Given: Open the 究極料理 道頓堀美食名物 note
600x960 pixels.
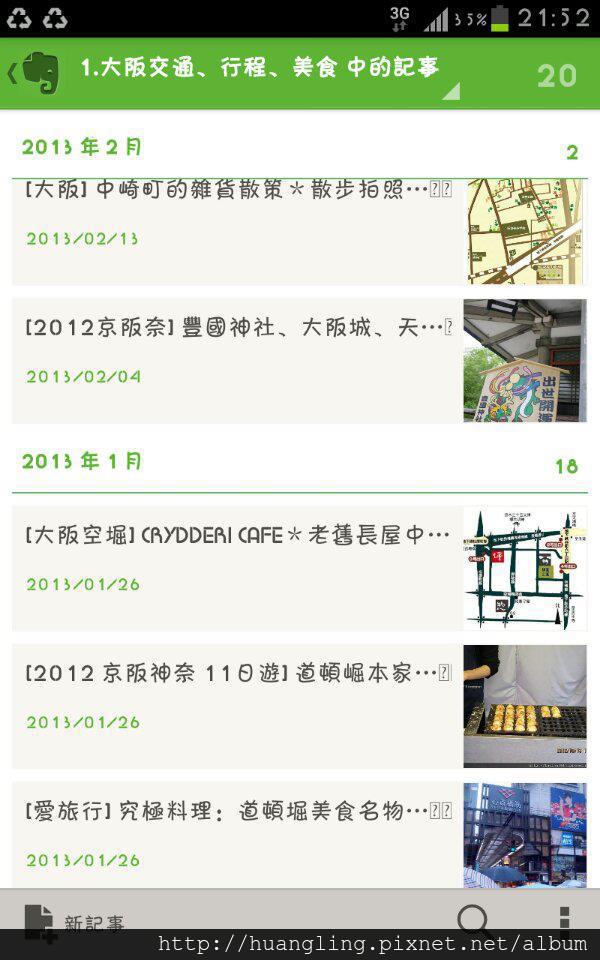Looking at the screenshot, I should click(299, 835).
